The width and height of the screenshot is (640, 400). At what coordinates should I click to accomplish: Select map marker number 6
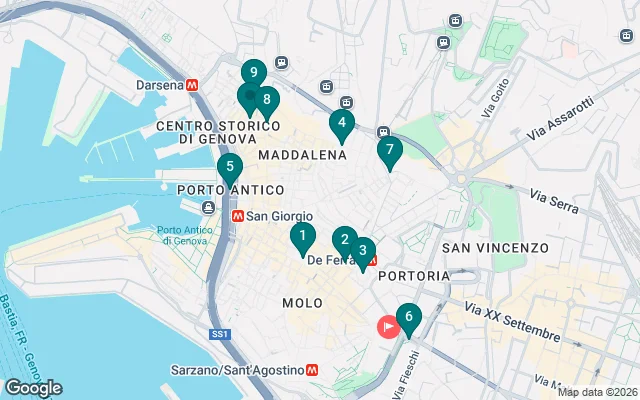(x=408, y=318)
